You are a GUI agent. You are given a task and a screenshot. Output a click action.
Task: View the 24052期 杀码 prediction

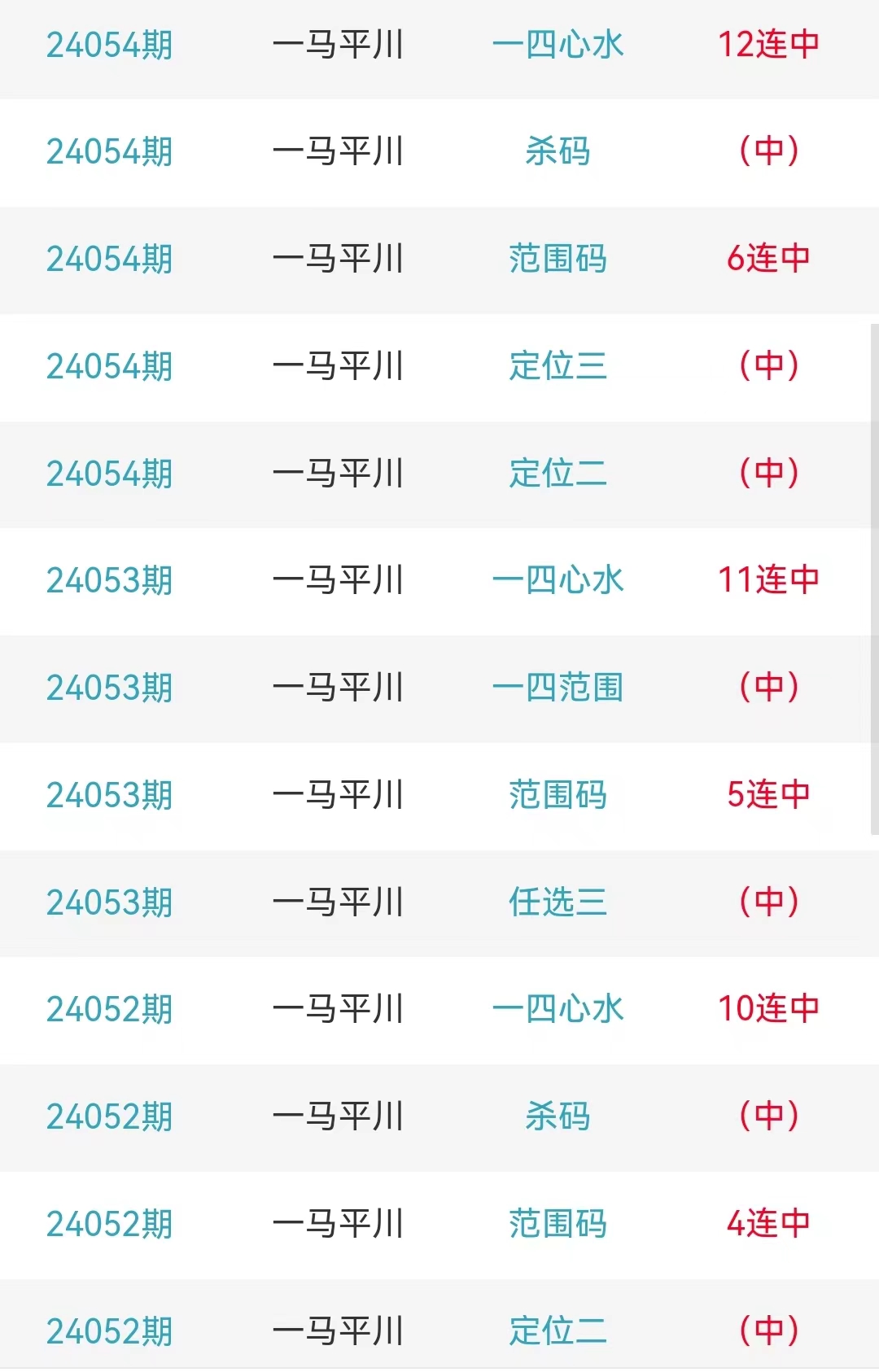558,1116
